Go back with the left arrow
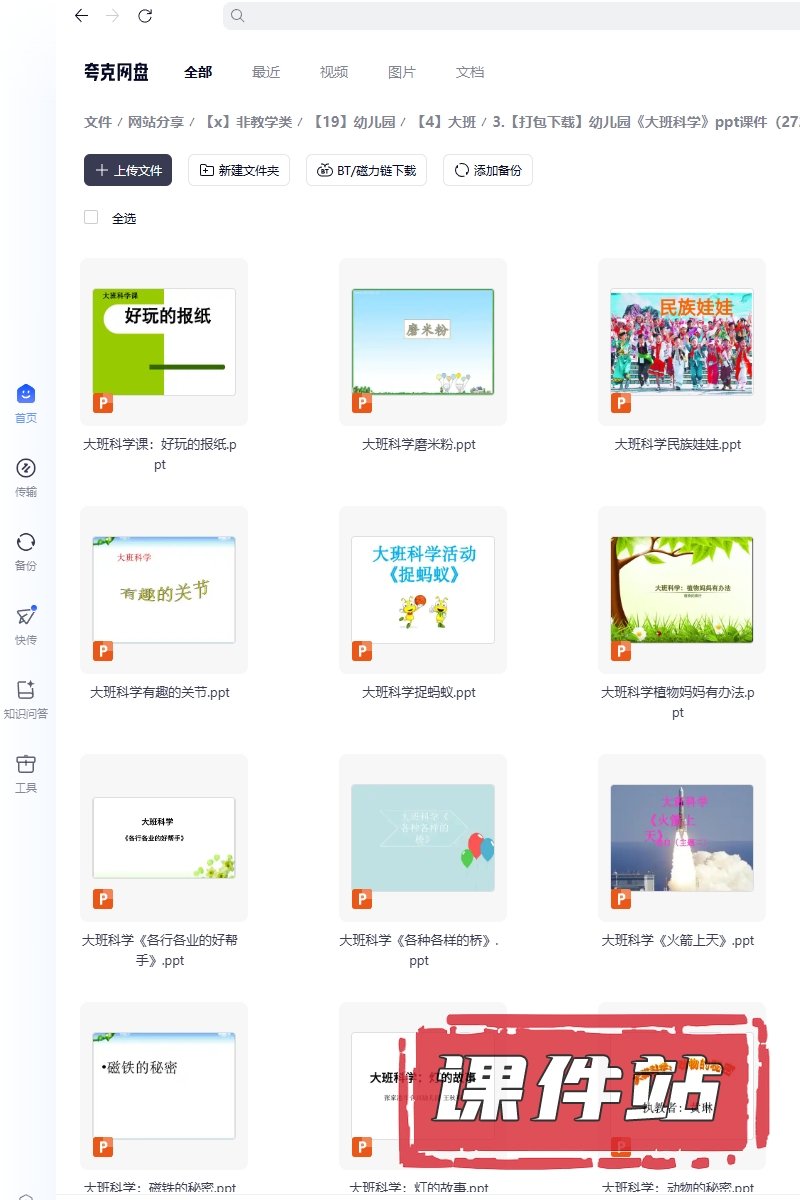The width and height of the screenshot is (800, 1200). tap(81, 16)
